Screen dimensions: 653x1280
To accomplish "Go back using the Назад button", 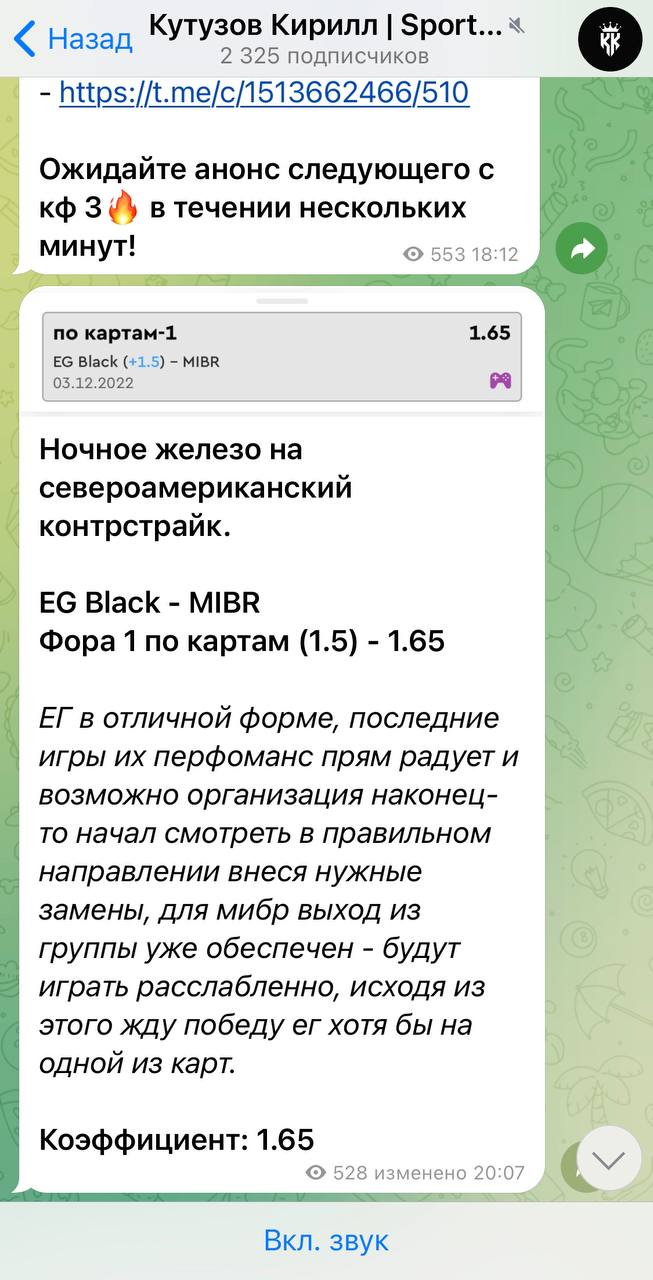I will click(x=74, y=39).
